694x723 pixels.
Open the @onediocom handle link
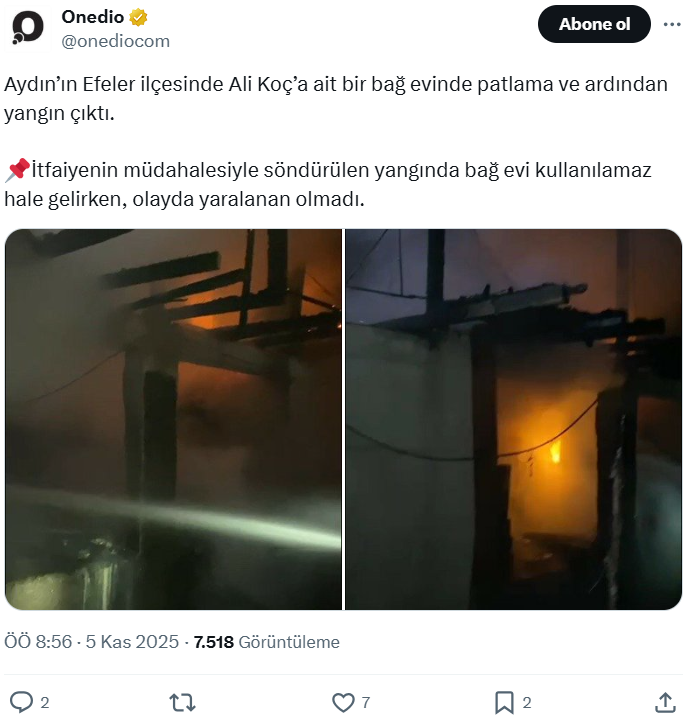[x=116, y=41]
